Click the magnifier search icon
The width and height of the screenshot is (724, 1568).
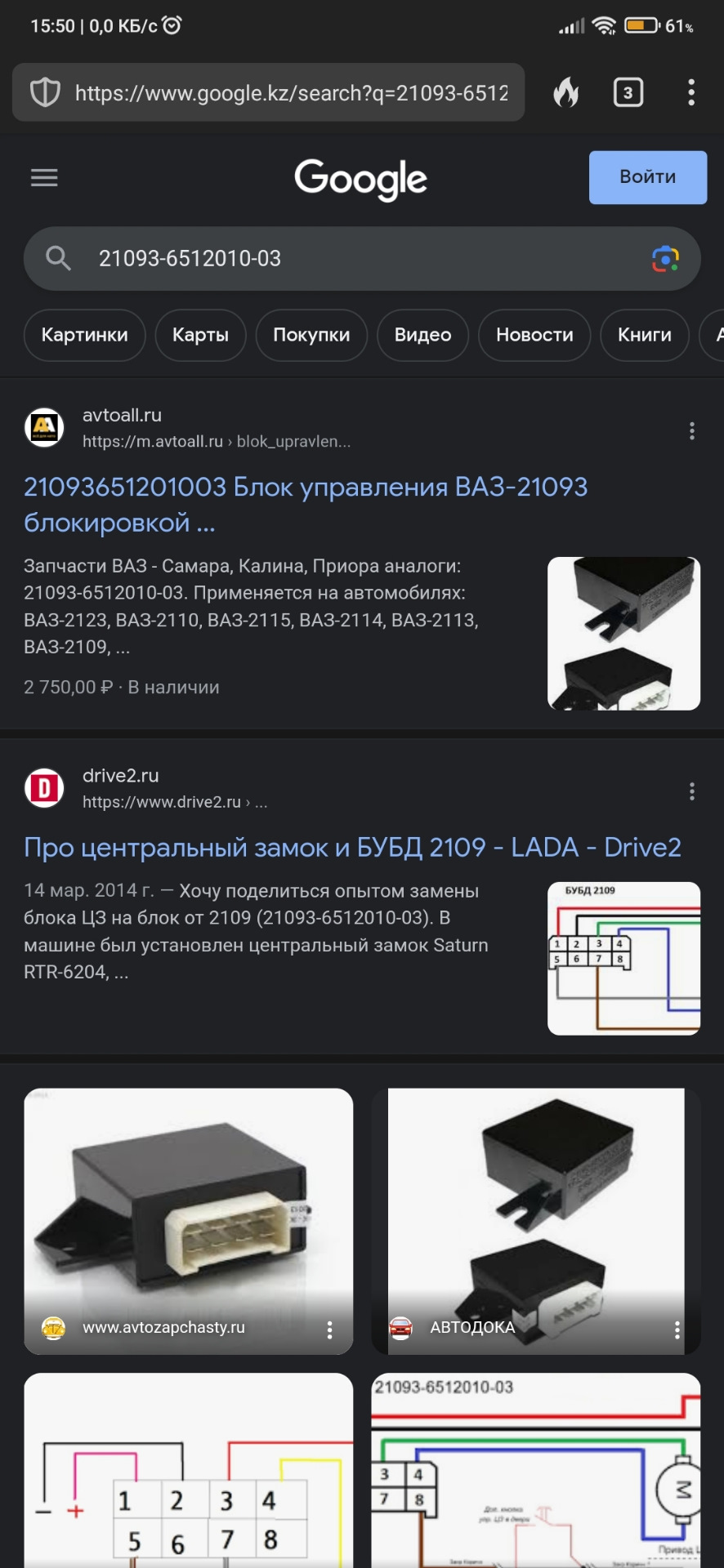point(57,259)
